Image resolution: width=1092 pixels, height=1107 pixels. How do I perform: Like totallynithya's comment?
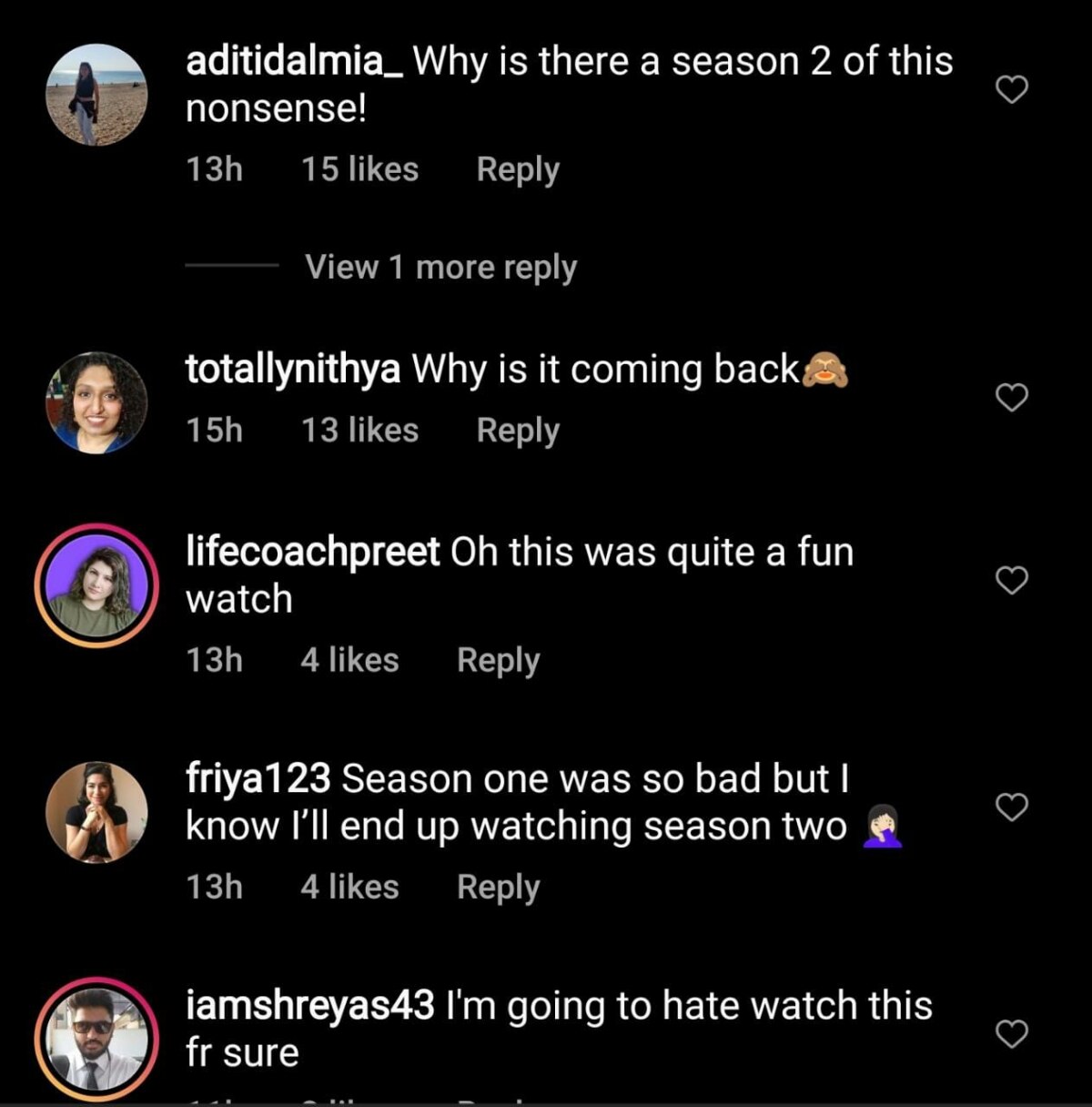coord(1012,398)
